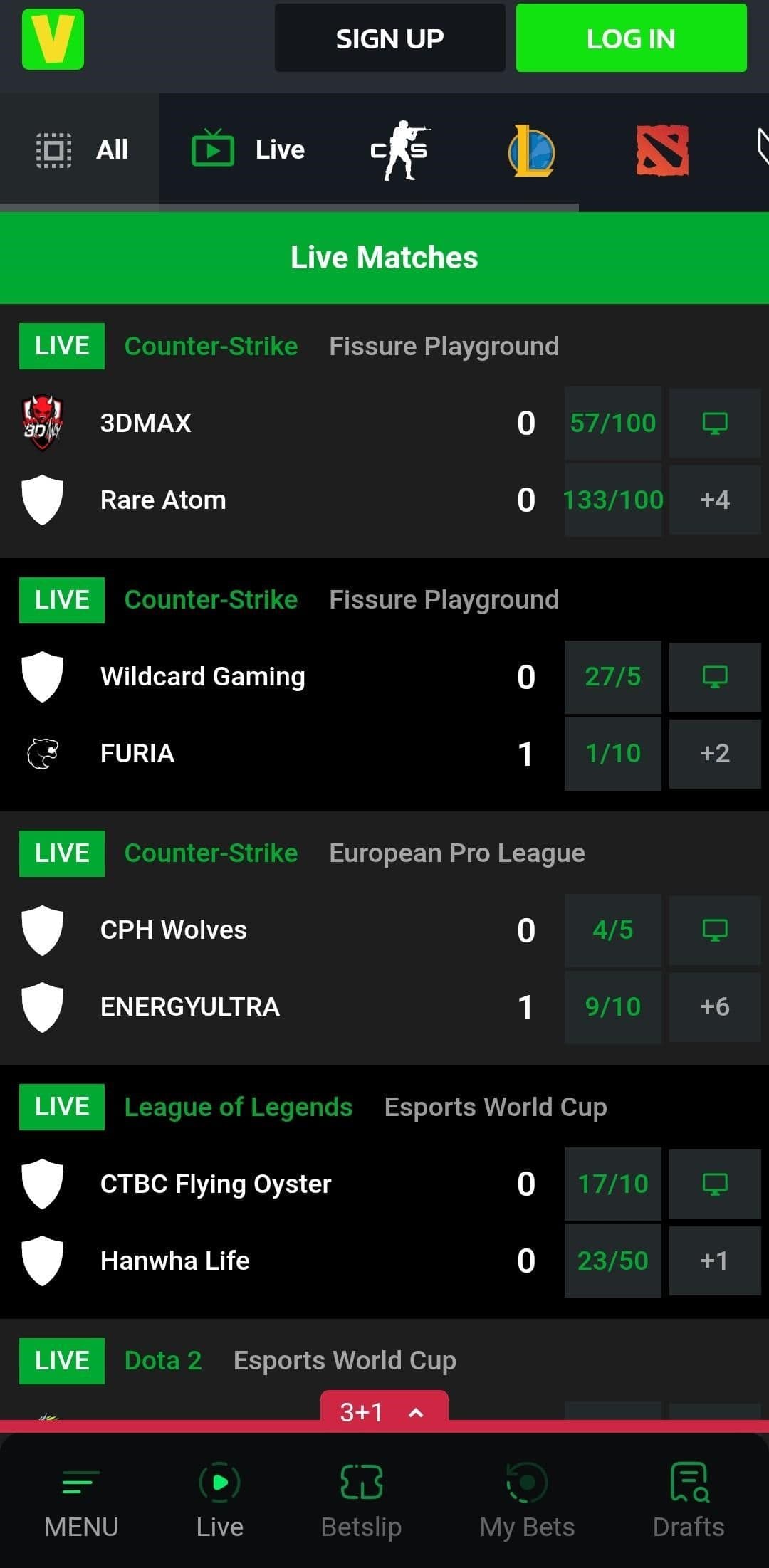The image size is (769, 1568).
Task: Select the 57/100 odds for 3DMAX
Action: pos(612,423)
